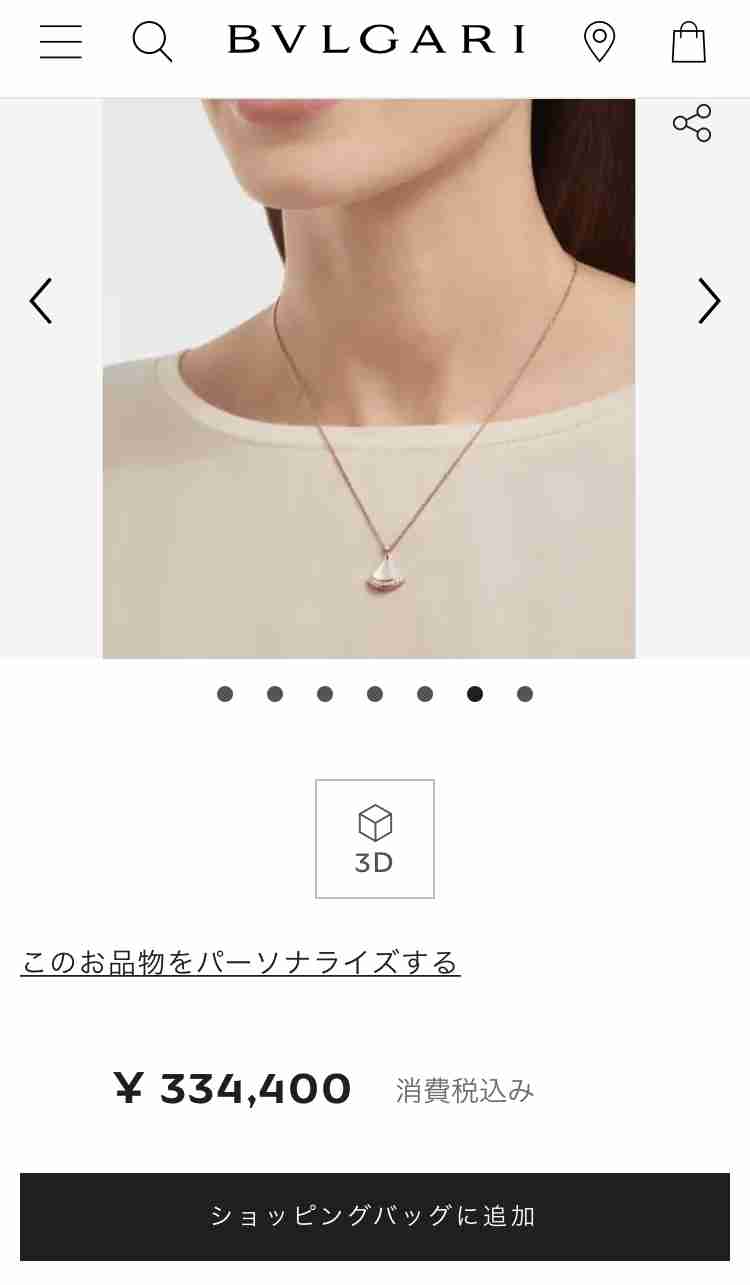
Task: Tap ショッピングバッグに追加 button
Action: (375, 1216)
